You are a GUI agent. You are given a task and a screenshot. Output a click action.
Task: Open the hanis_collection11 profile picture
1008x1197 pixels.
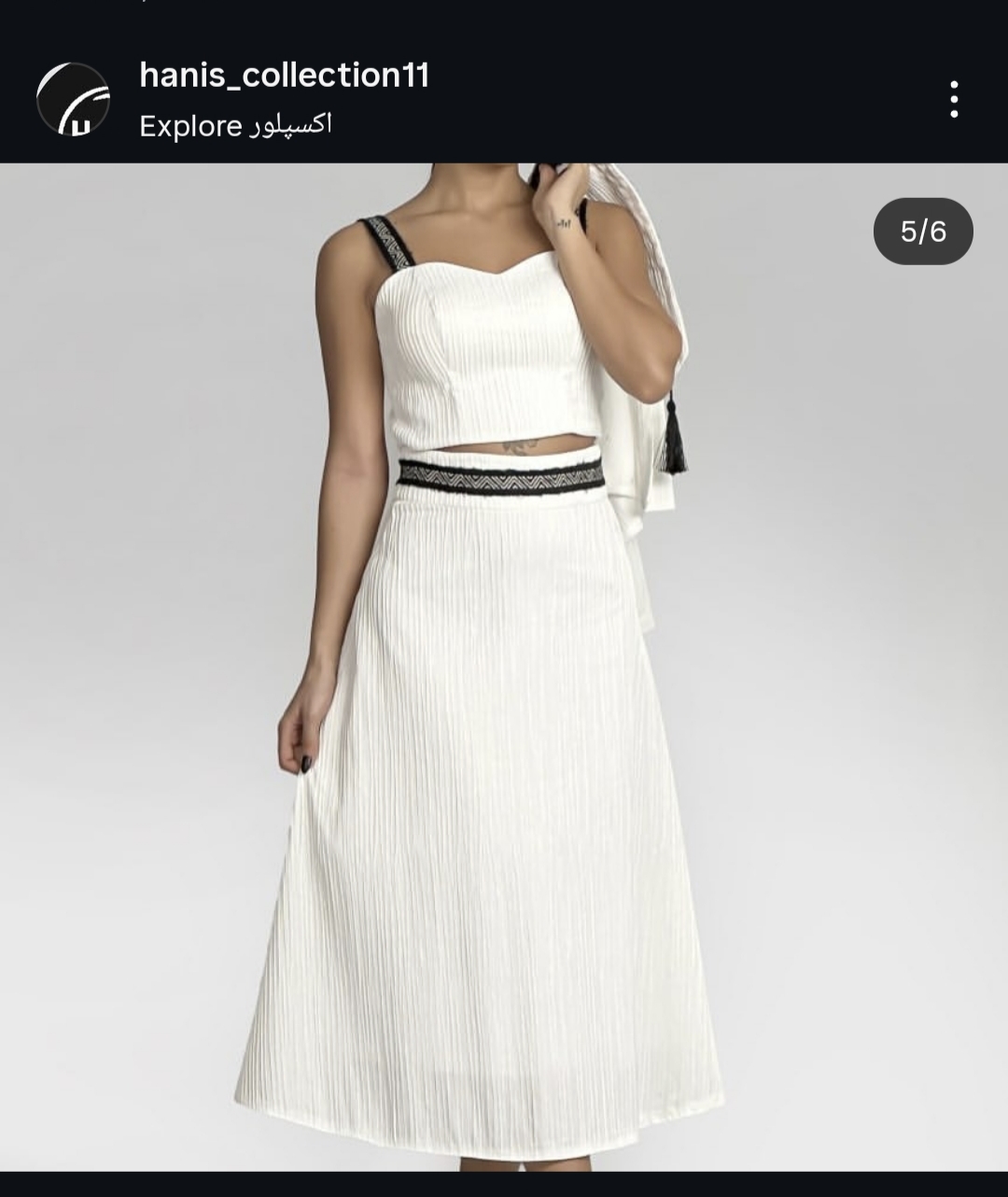73,99
